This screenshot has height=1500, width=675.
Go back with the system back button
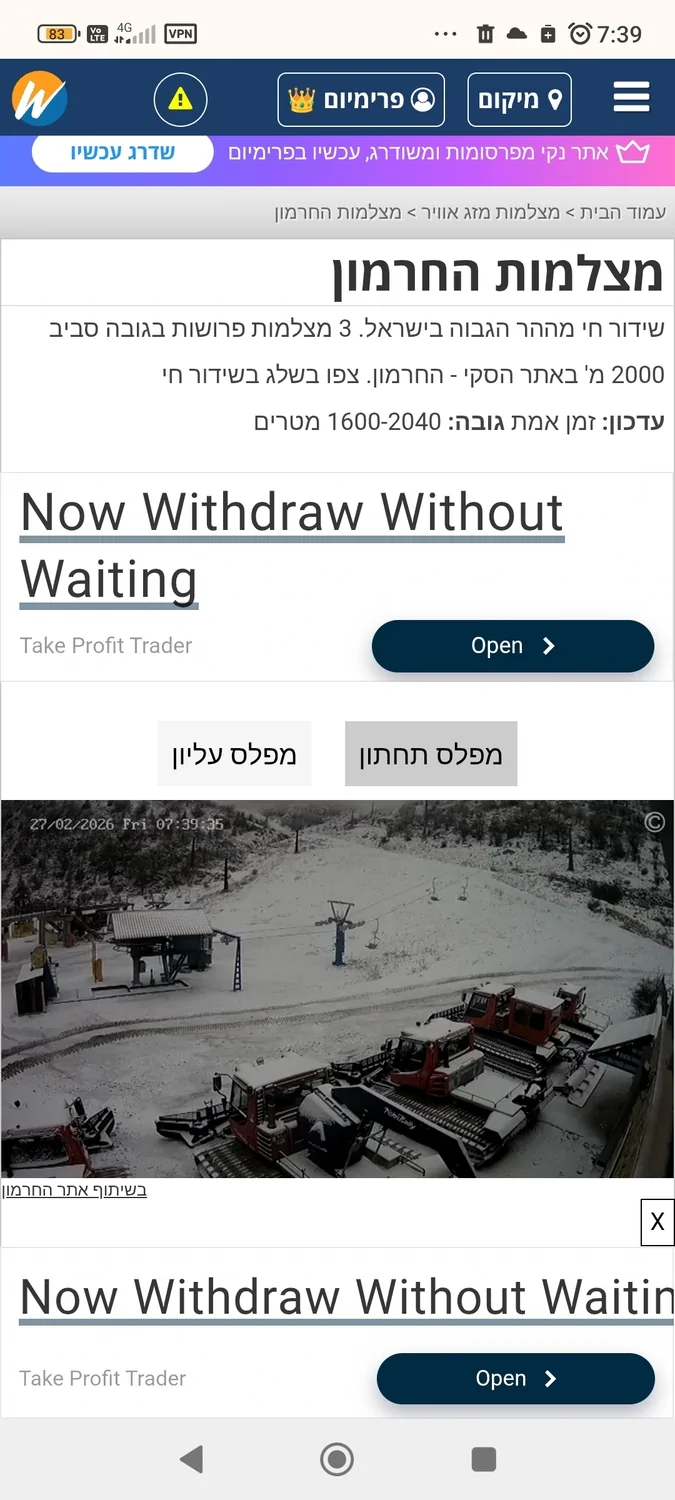tap(191, 1459)
